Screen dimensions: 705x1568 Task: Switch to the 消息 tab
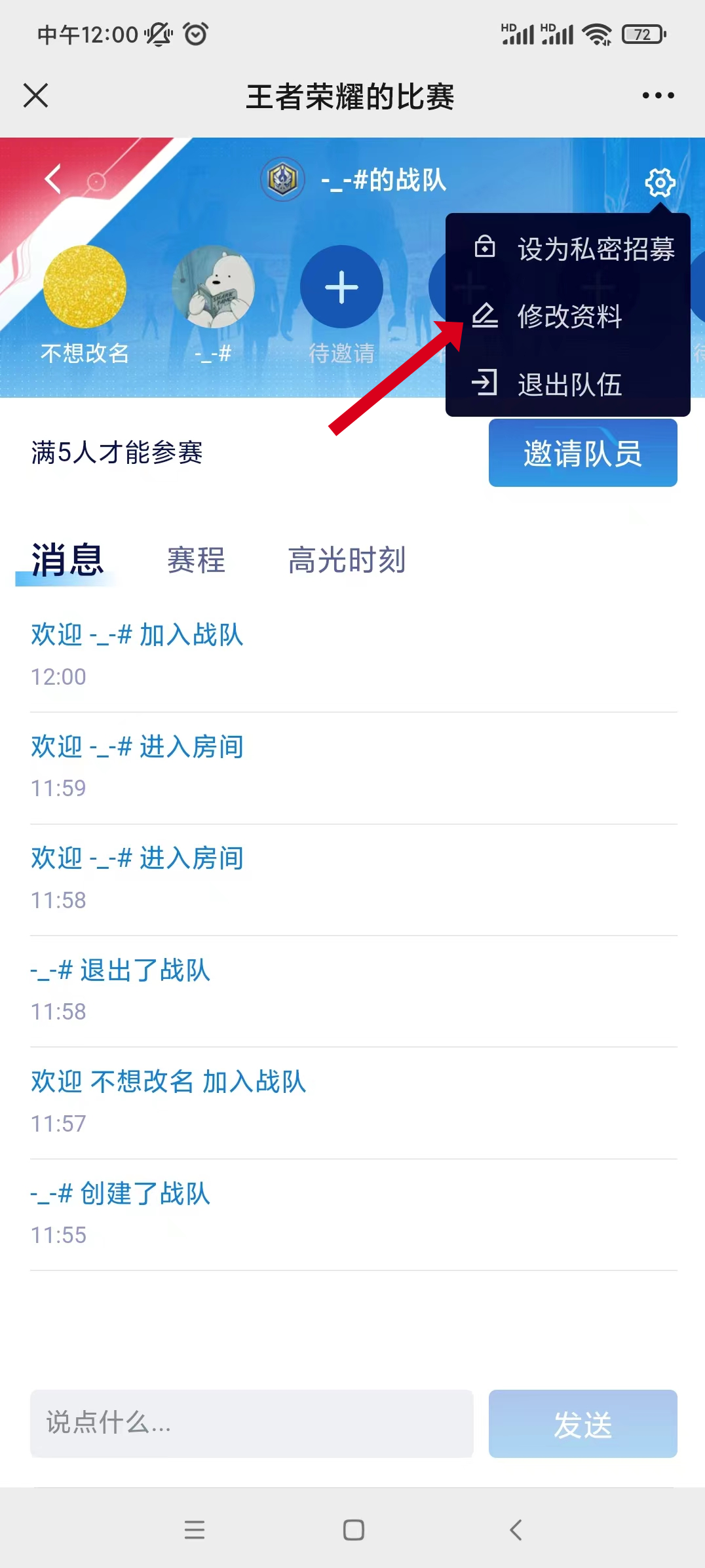(x=67, y=560)
